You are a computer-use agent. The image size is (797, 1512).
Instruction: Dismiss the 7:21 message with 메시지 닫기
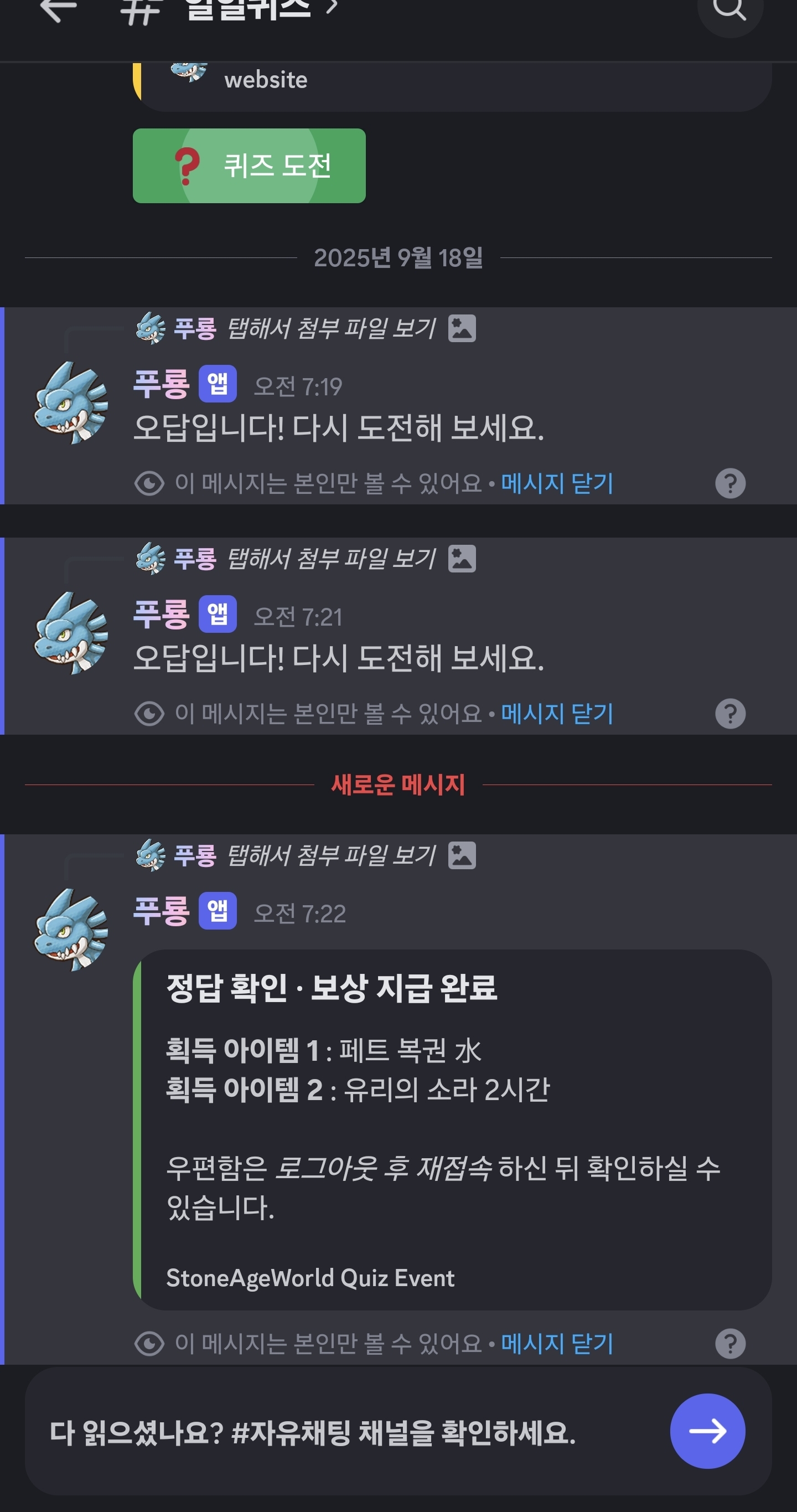[556, 714]
